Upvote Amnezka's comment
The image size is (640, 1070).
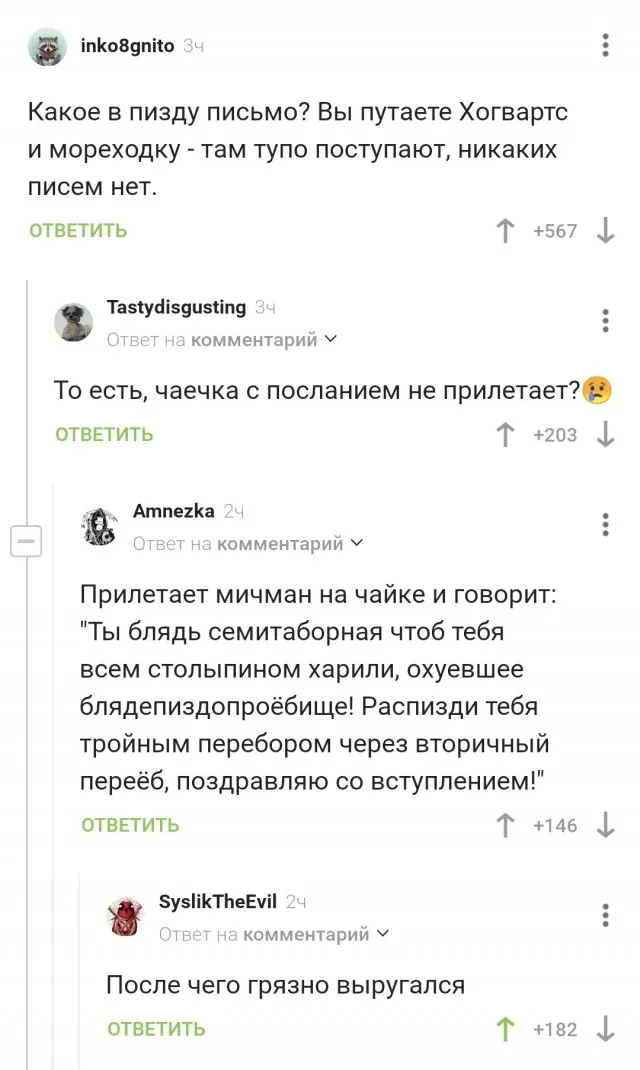click(x=506, y=825)
